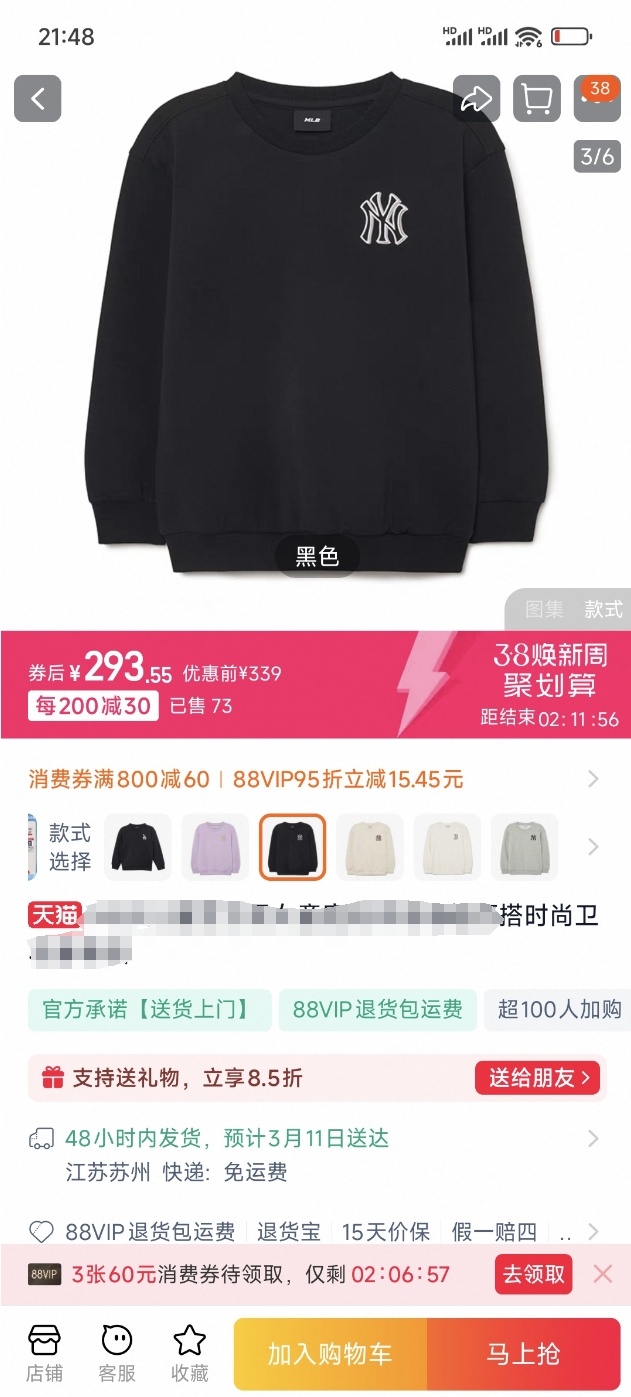Screen dimensions: 631x1397
Task: Choose the first black sweatshirt option
Action: 138,847
